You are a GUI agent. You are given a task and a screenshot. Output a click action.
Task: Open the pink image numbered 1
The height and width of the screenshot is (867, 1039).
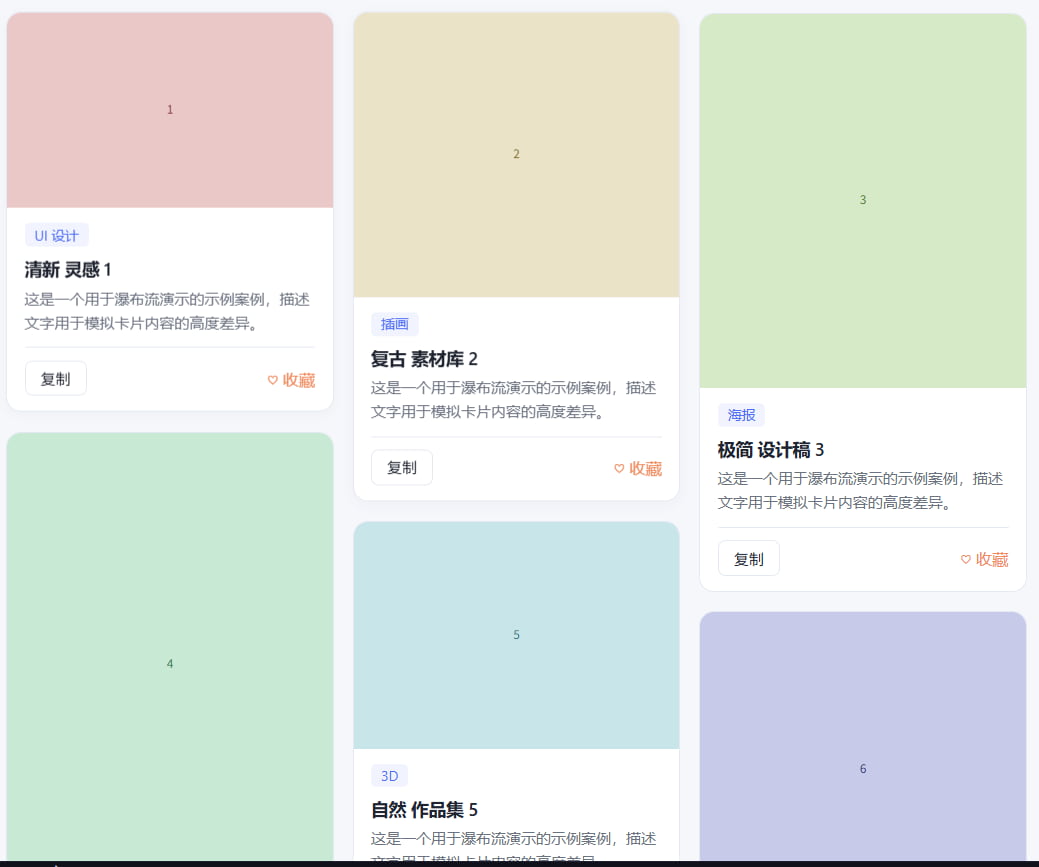(x=170, y=110)
